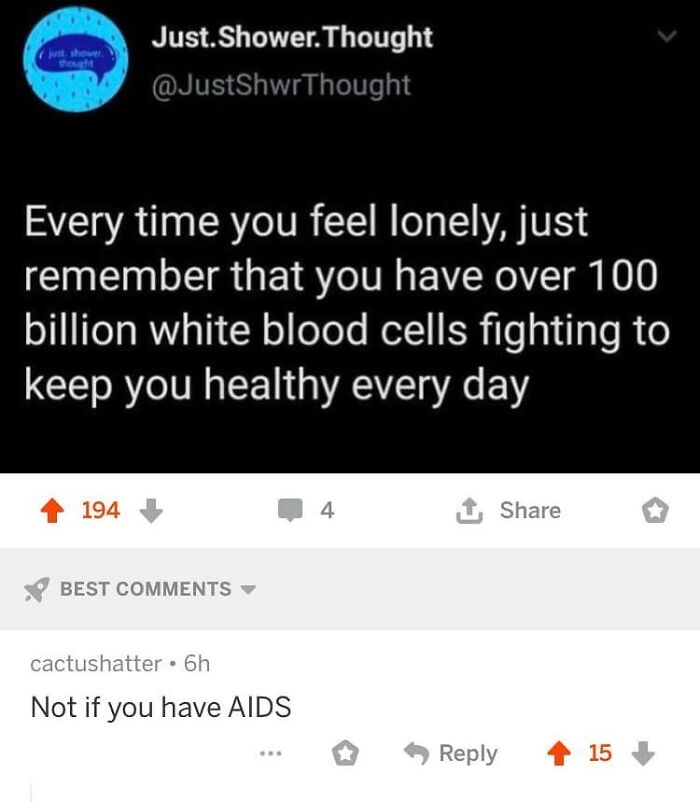Viewport: 700px width, 802px height.
Task: Open the post's 4 comments
Action: tap(305, 511)
